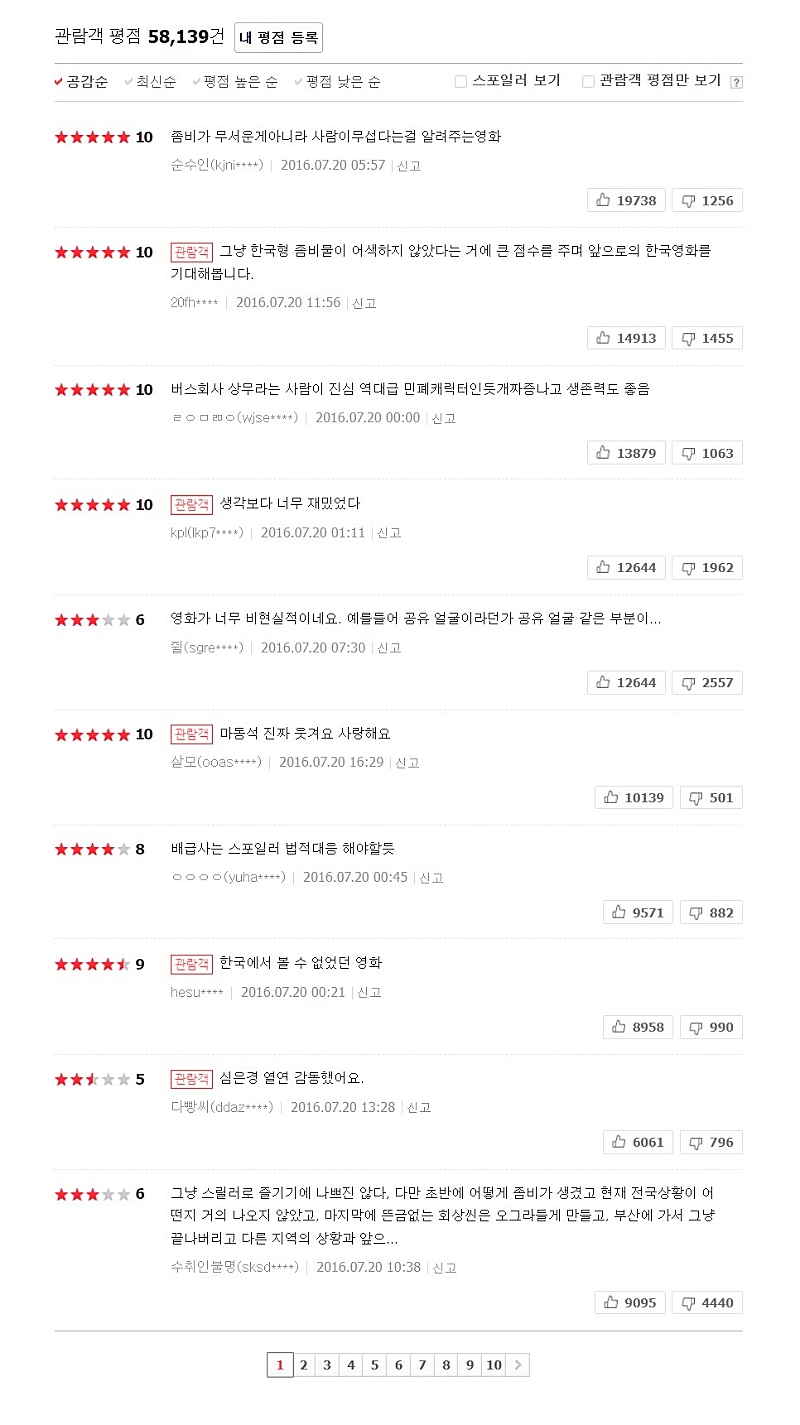Screen dimensions: 800x1425
Task: Upvote the review with 13879 likes
Action: click(x=626, y=453)
